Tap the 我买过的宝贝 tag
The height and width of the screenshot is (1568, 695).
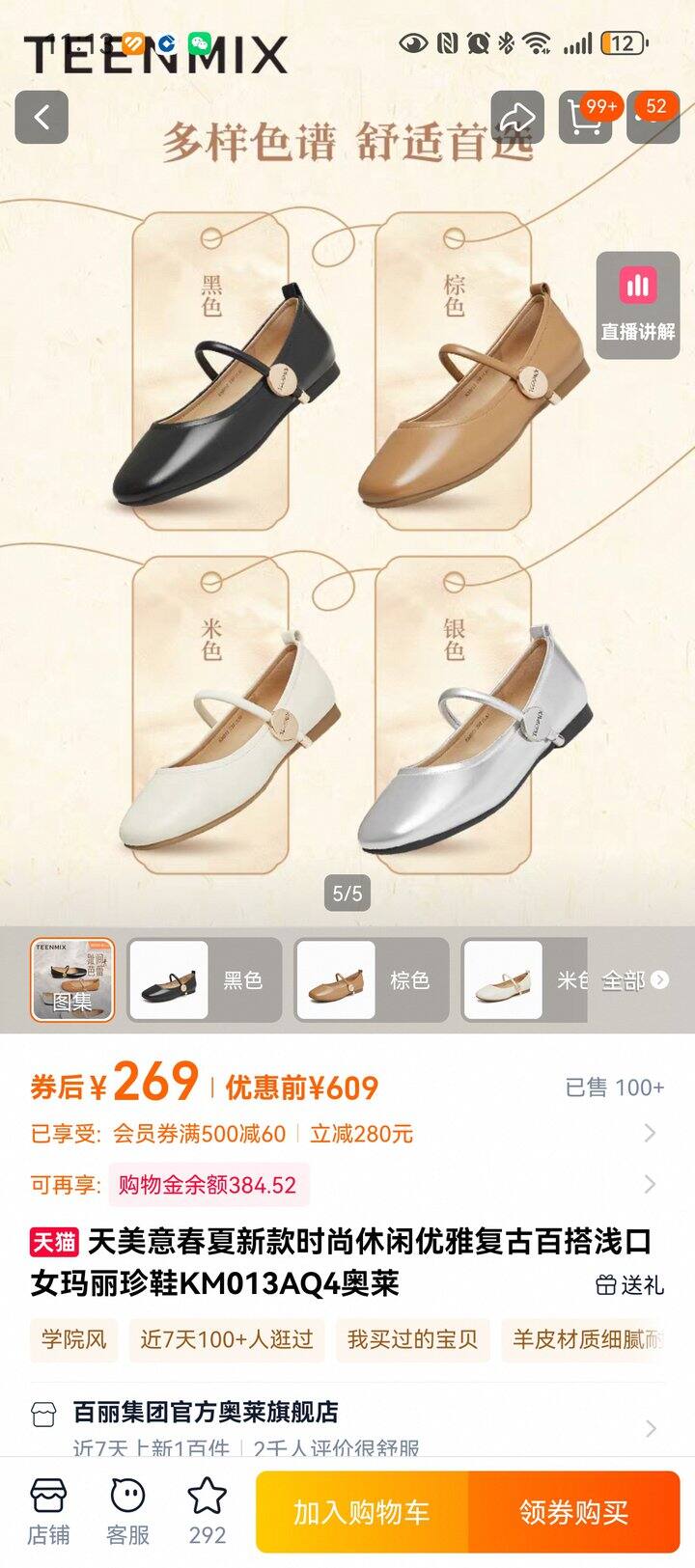pyautogui.click(x=412, y=1339)
